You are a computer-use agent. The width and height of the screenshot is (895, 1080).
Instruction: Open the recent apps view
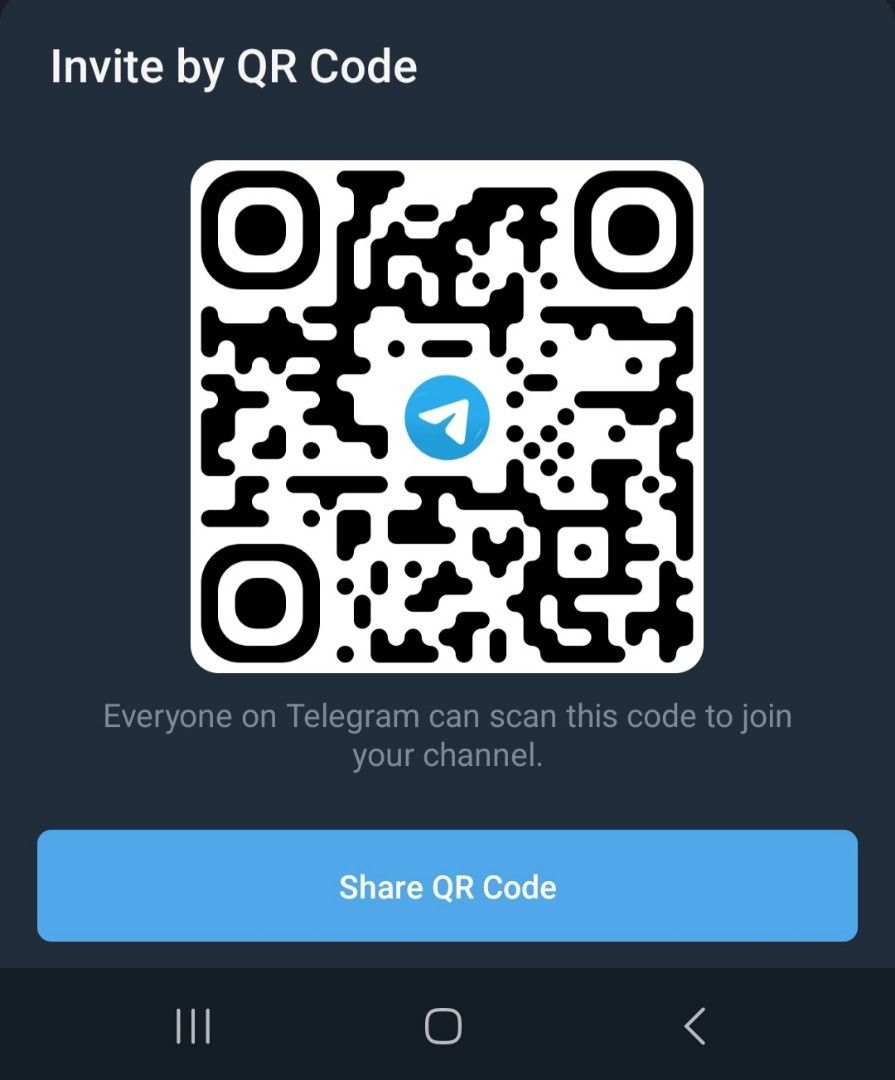[x=193, y=1026]
